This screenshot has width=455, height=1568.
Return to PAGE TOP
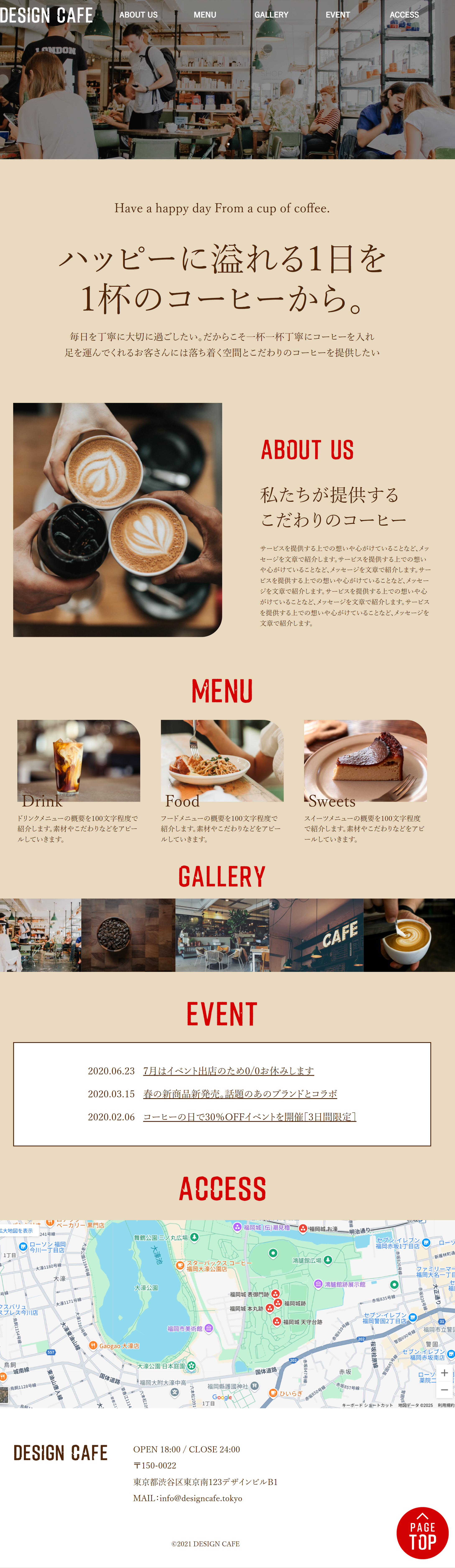(x=422, y=1533)
